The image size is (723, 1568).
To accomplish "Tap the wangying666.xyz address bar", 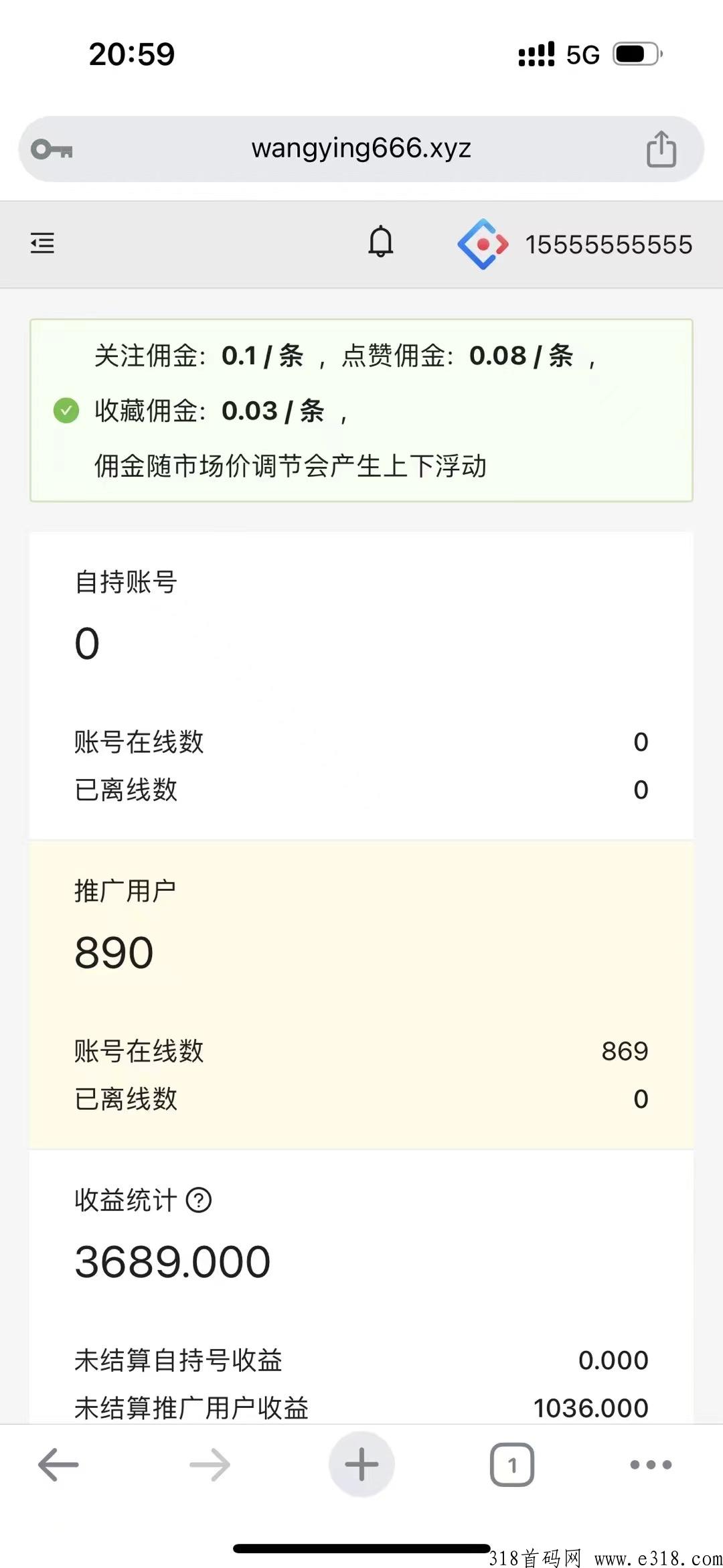I will [x=361, y=149].
